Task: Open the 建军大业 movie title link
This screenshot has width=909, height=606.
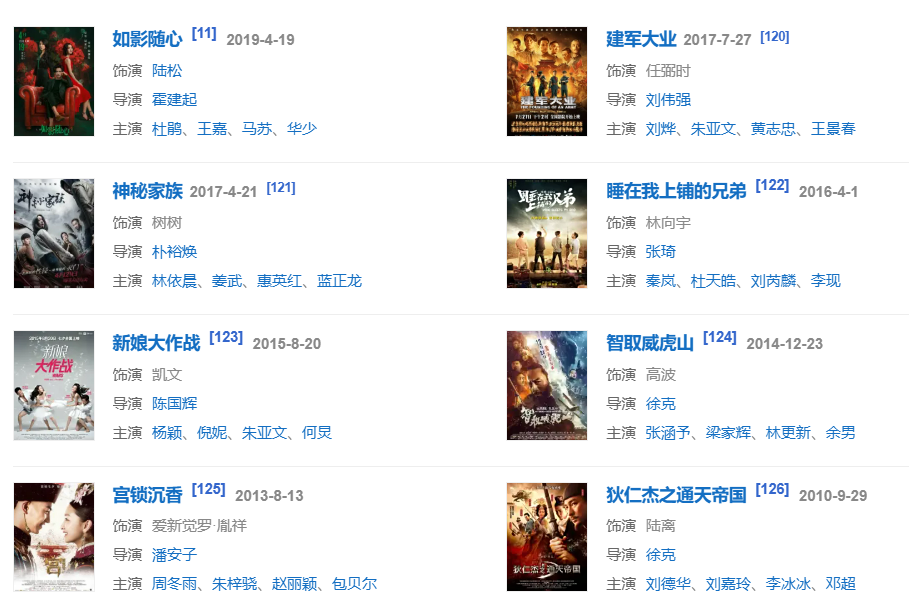Action: point(641,39)
